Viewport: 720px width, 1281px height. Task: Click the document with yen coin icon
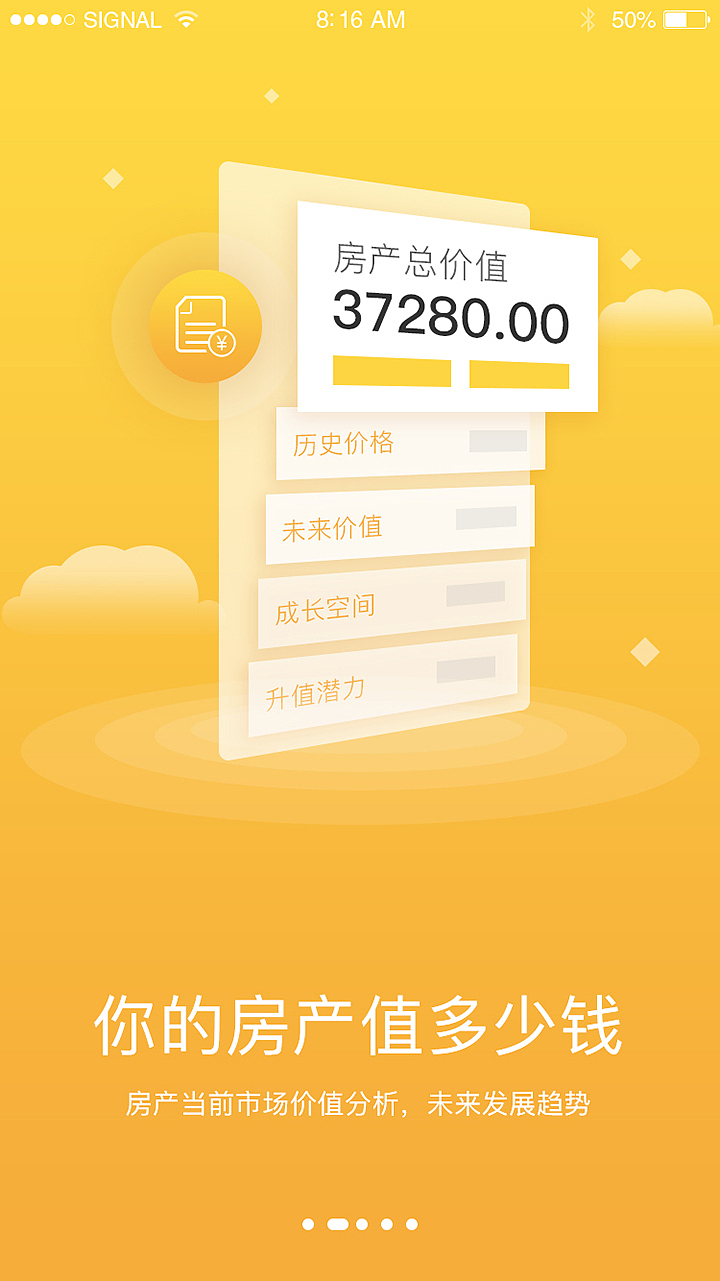click(200, 325)
